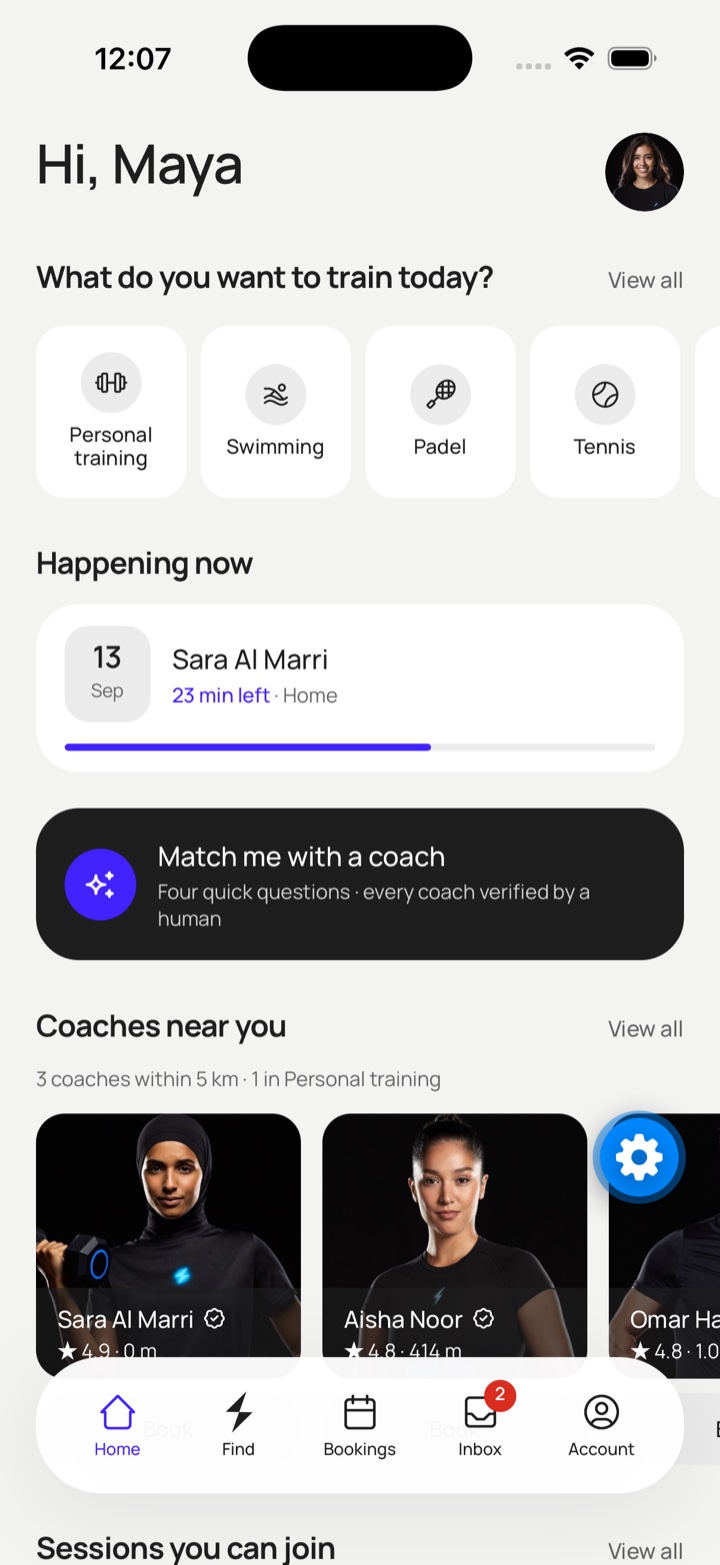The width and height of the screenshot is (720, 1565).
Task: Select the Personal training category
Action: click(111, 412)
